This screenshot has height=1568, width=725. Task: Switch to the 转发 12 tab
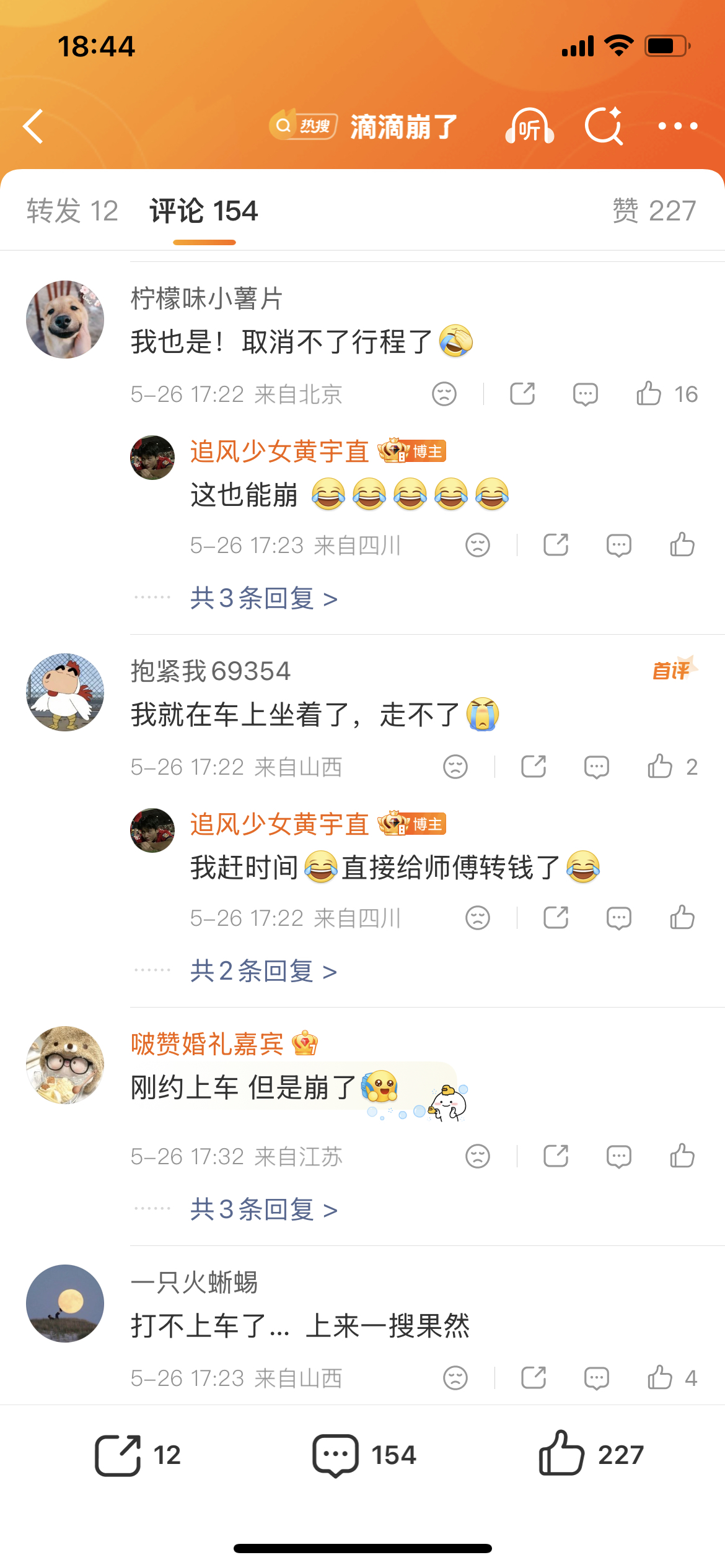(72, 211)
